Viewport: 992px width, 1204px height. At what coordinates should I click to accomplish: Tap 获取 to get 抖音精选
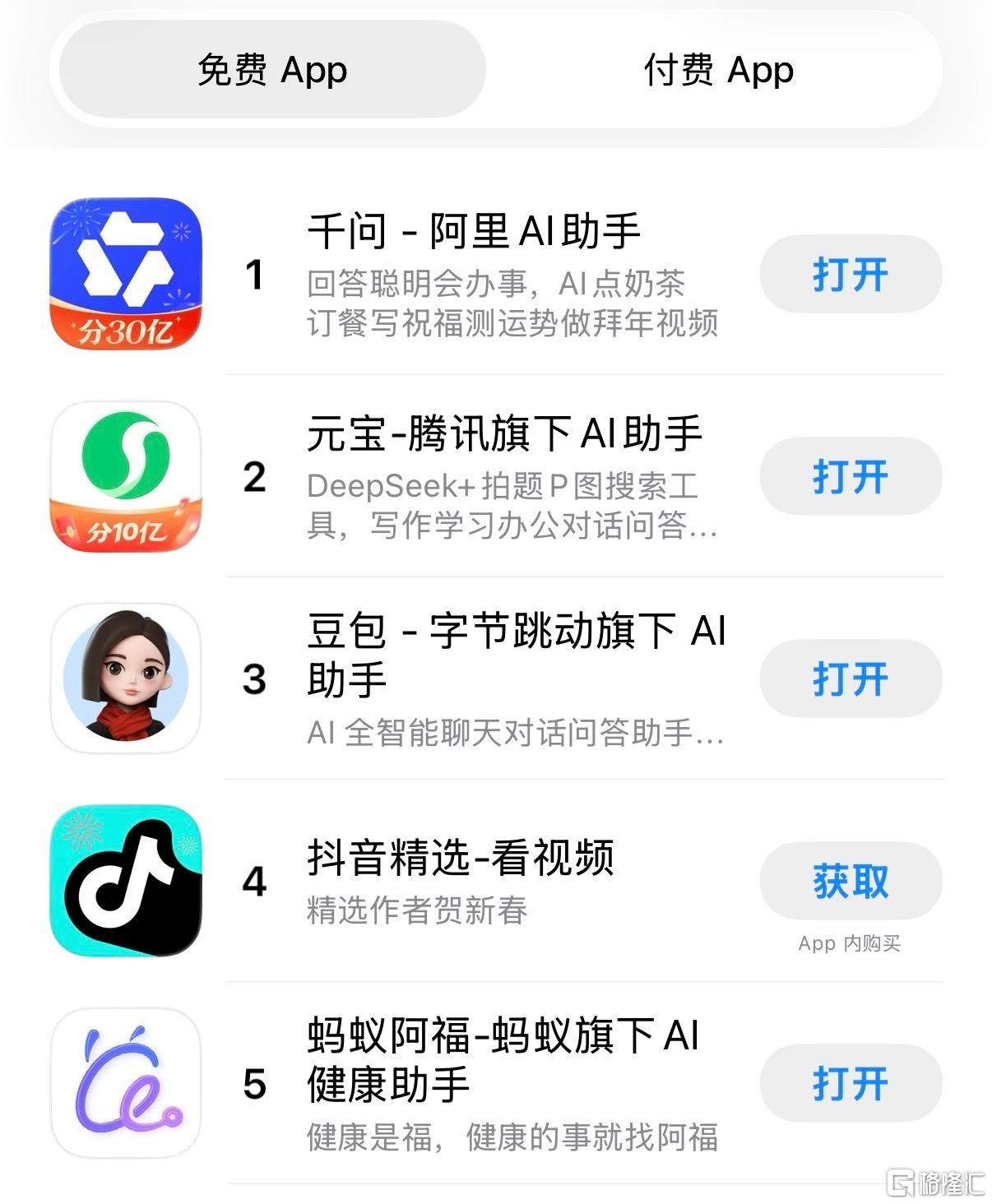pyautogui.click(x=850, y=880)
